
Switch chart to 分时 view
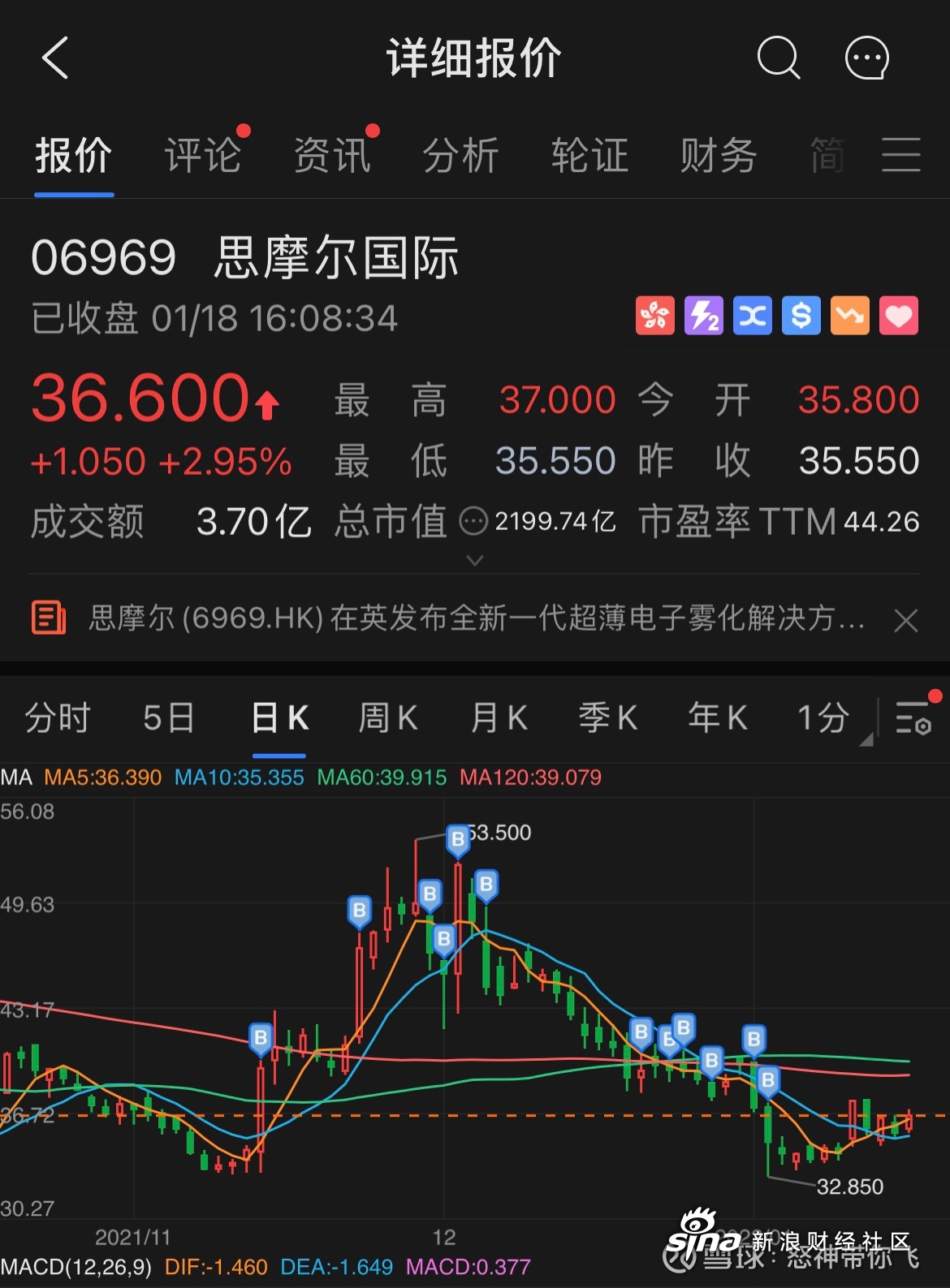pos(57,718)
